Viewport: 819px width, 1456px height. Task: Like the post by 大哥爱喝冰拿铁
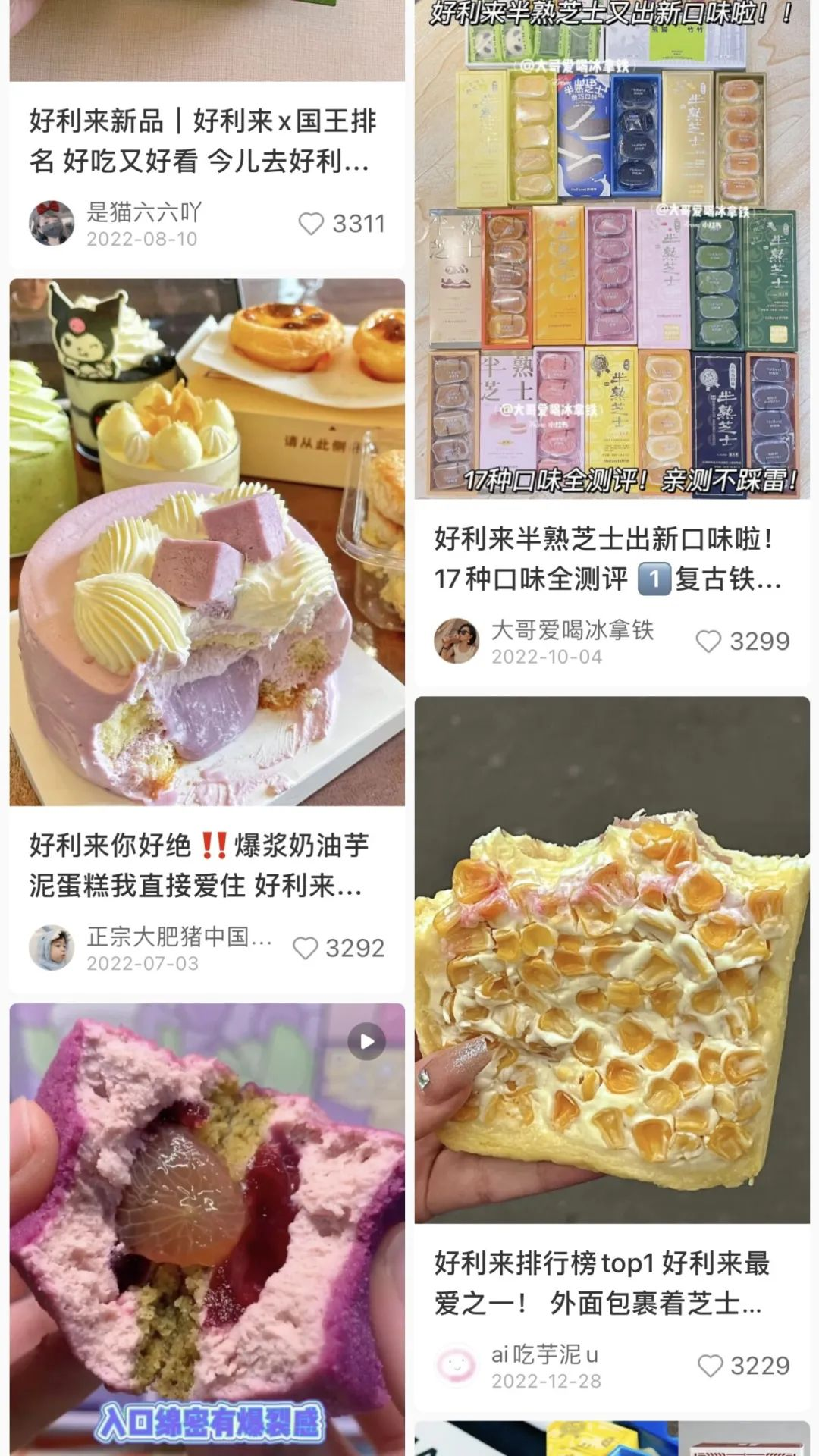coord(708,642)
